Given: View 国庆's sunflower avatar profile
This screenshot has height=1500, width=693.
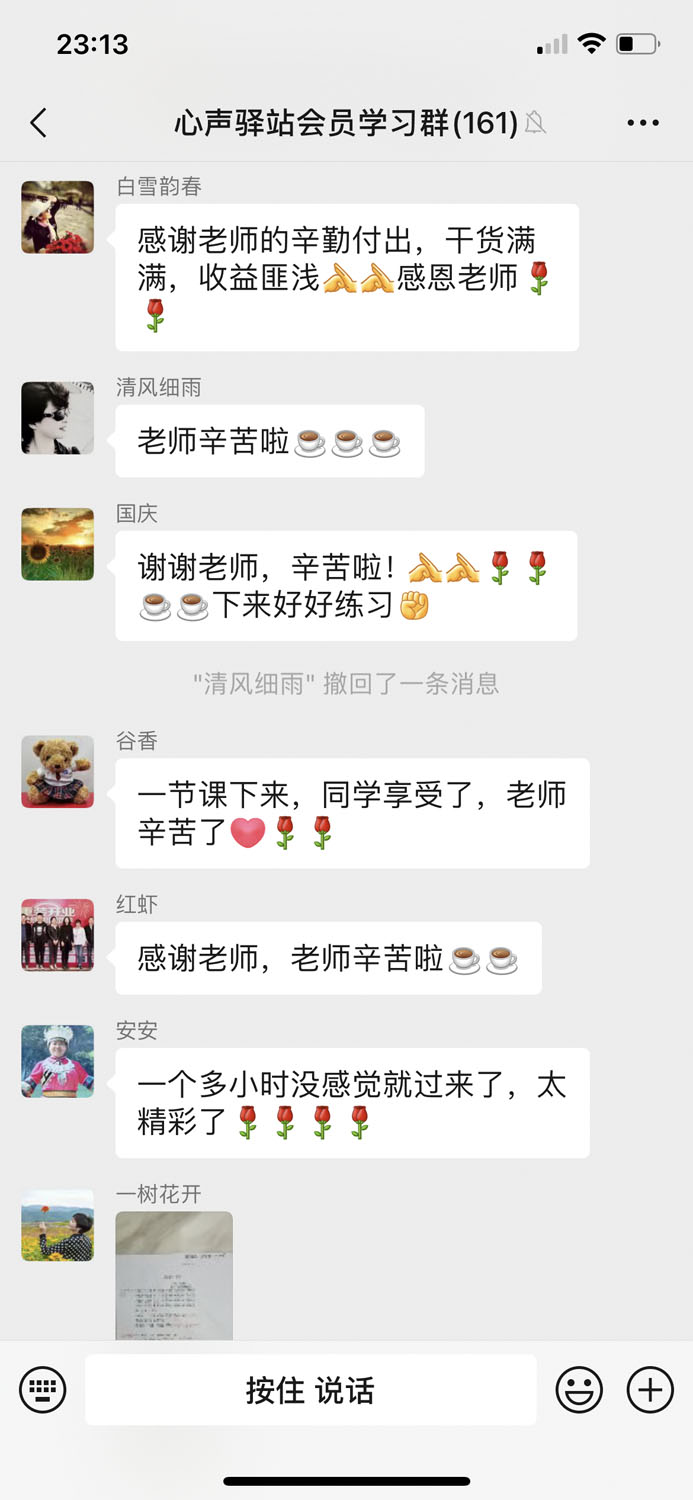Looking at the screenshot, I should [x=58, y=544].
